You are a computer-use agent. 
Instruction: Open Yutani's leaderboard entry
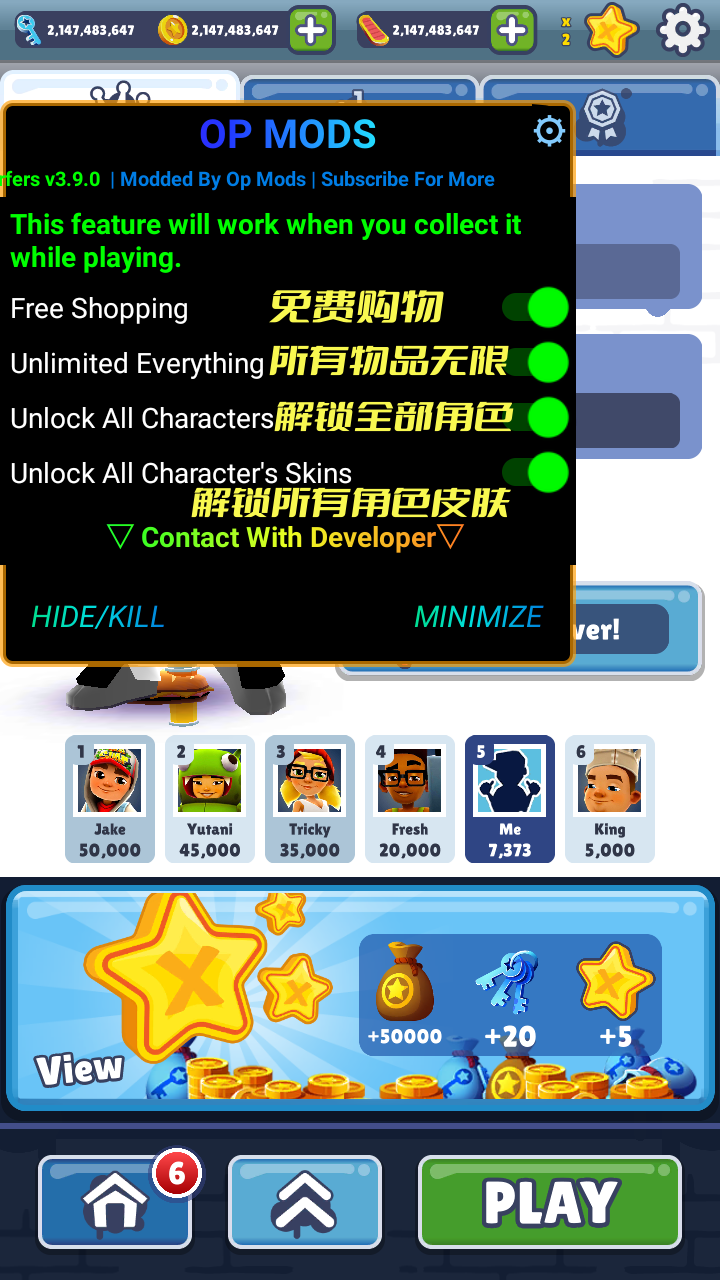pyautogui.click(x=210, y=798)
